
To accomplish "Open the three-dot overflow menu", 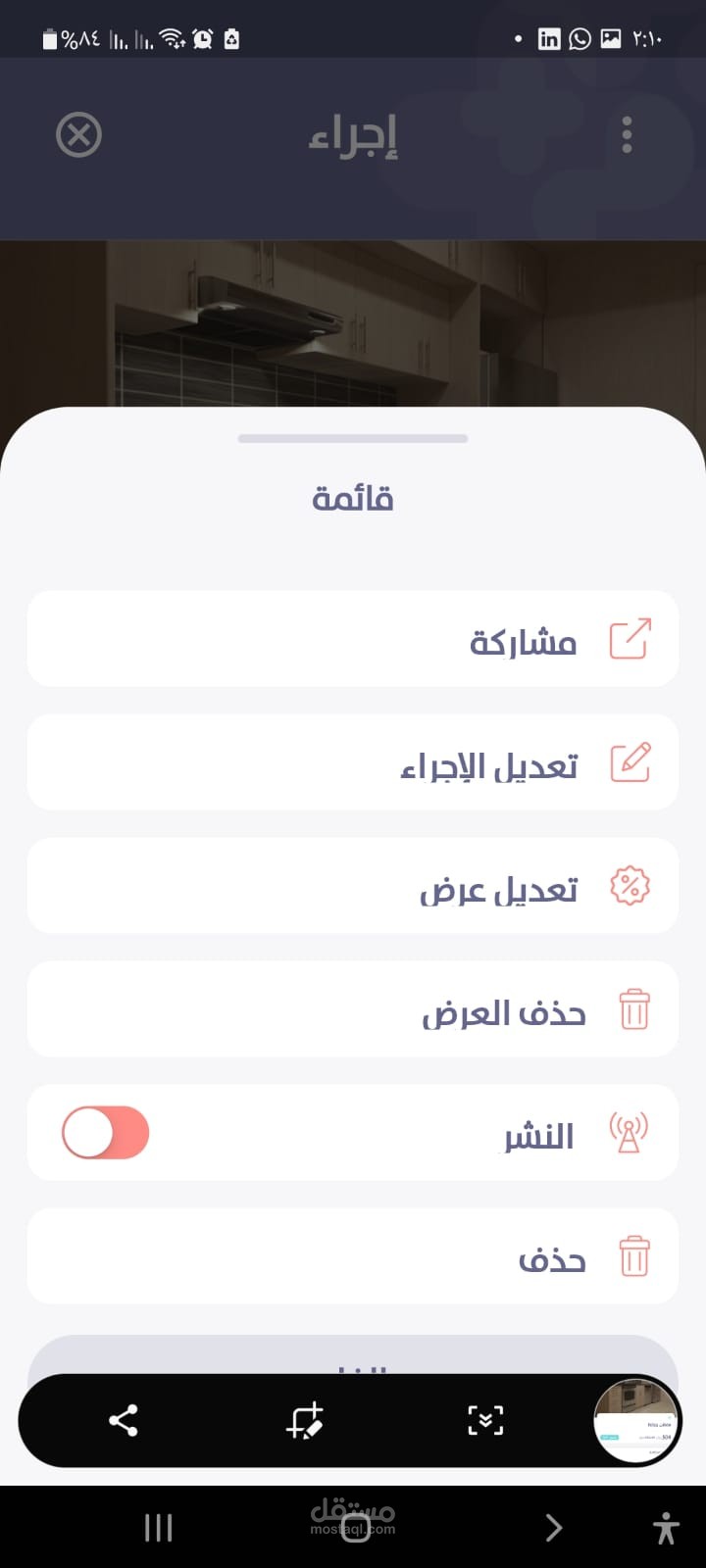I will tap(628, 135).
